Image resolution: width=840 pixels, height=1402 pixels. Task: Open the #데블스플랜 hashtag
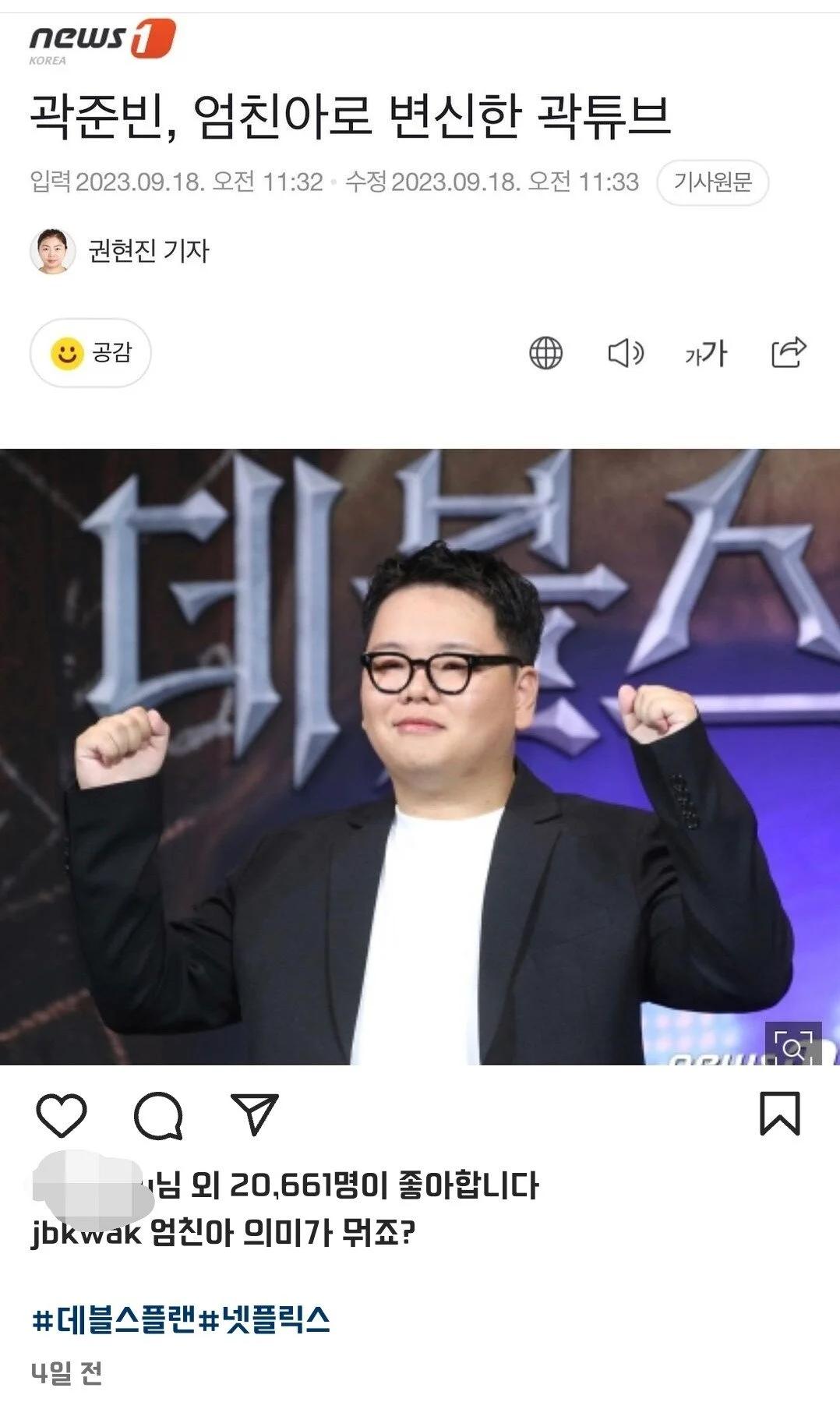pos(114,1320)
